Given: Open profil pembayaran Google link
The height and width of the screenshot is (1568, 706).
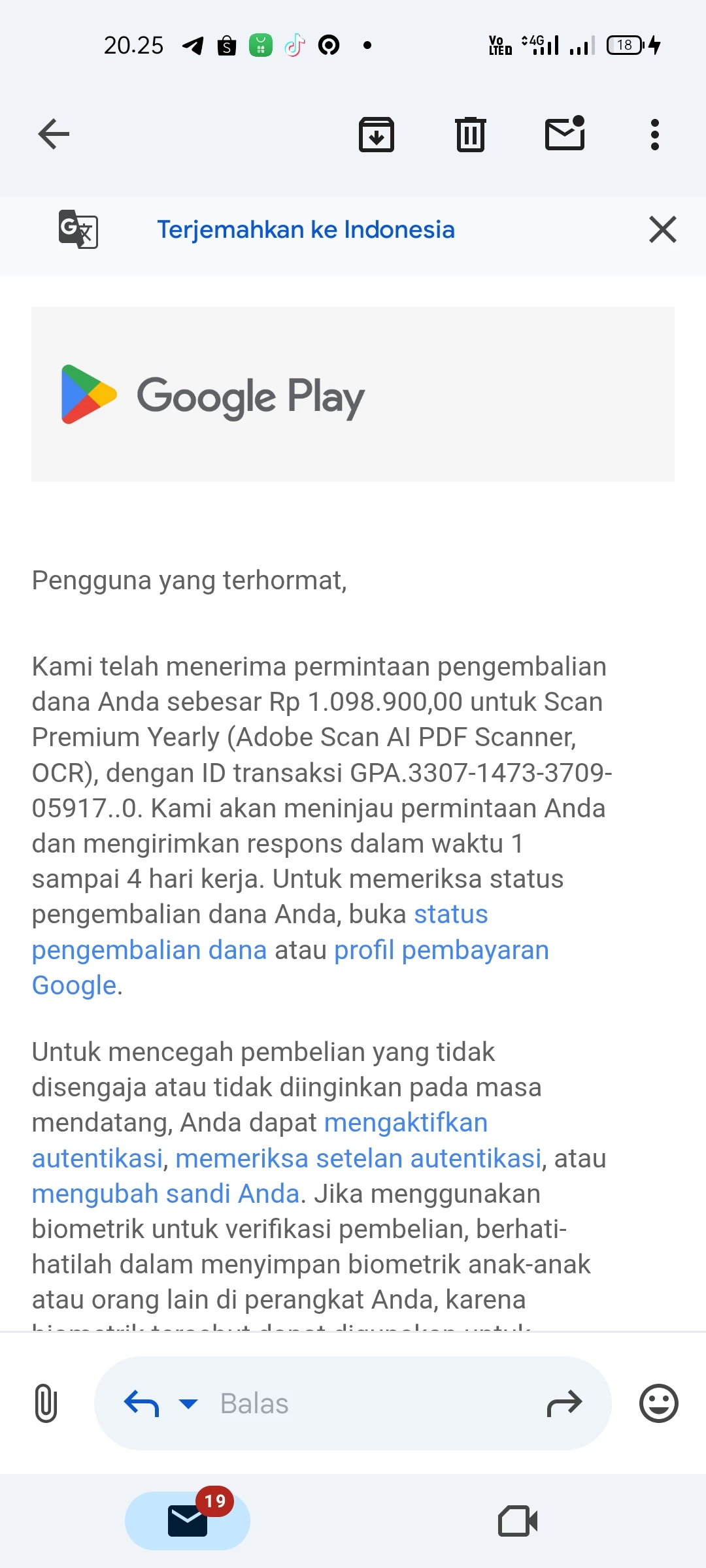Looking at the screenshot, I should point(441,951).
